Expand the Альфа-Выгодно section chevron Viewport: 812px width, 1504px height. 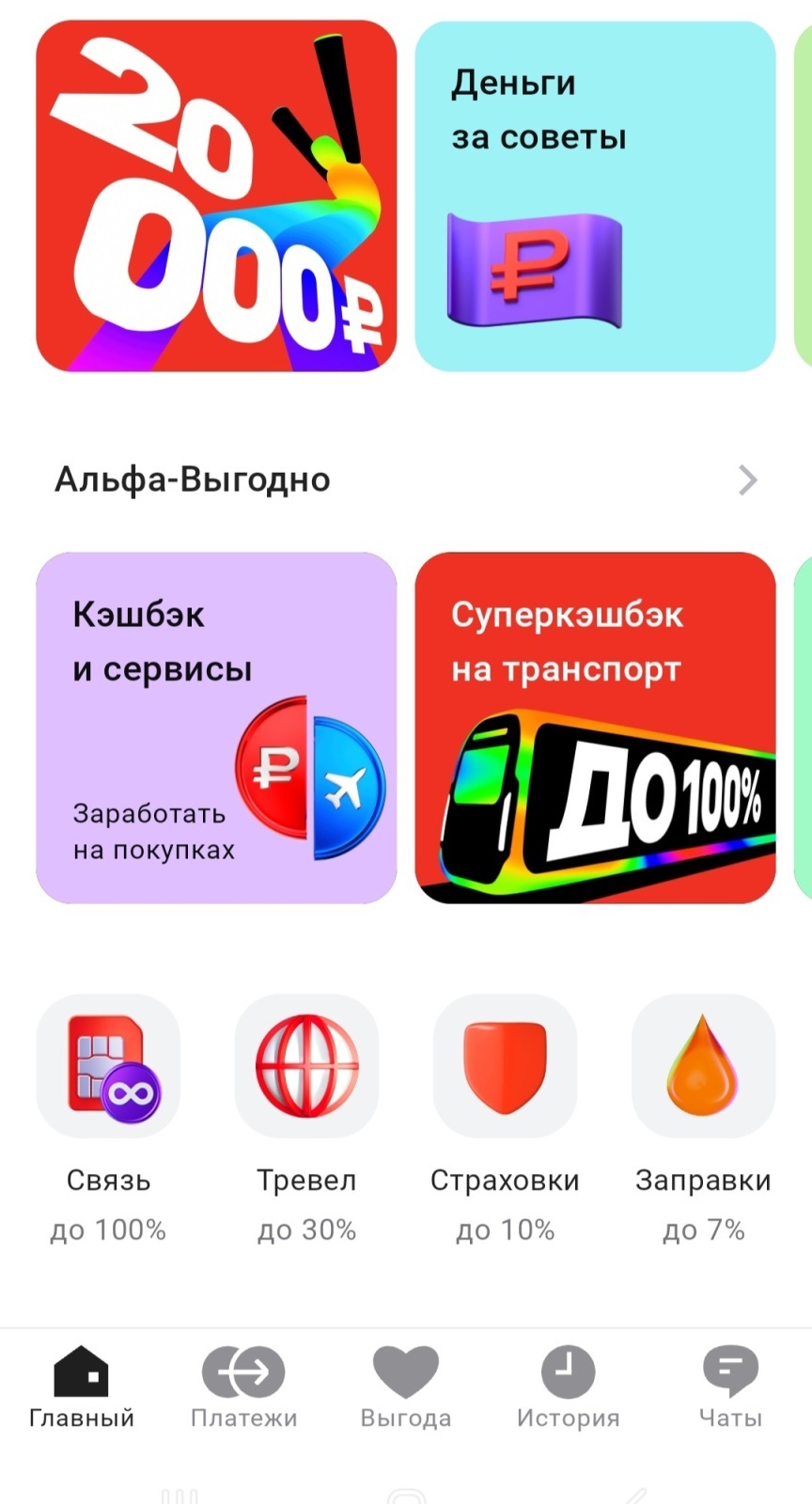point(747,479)
